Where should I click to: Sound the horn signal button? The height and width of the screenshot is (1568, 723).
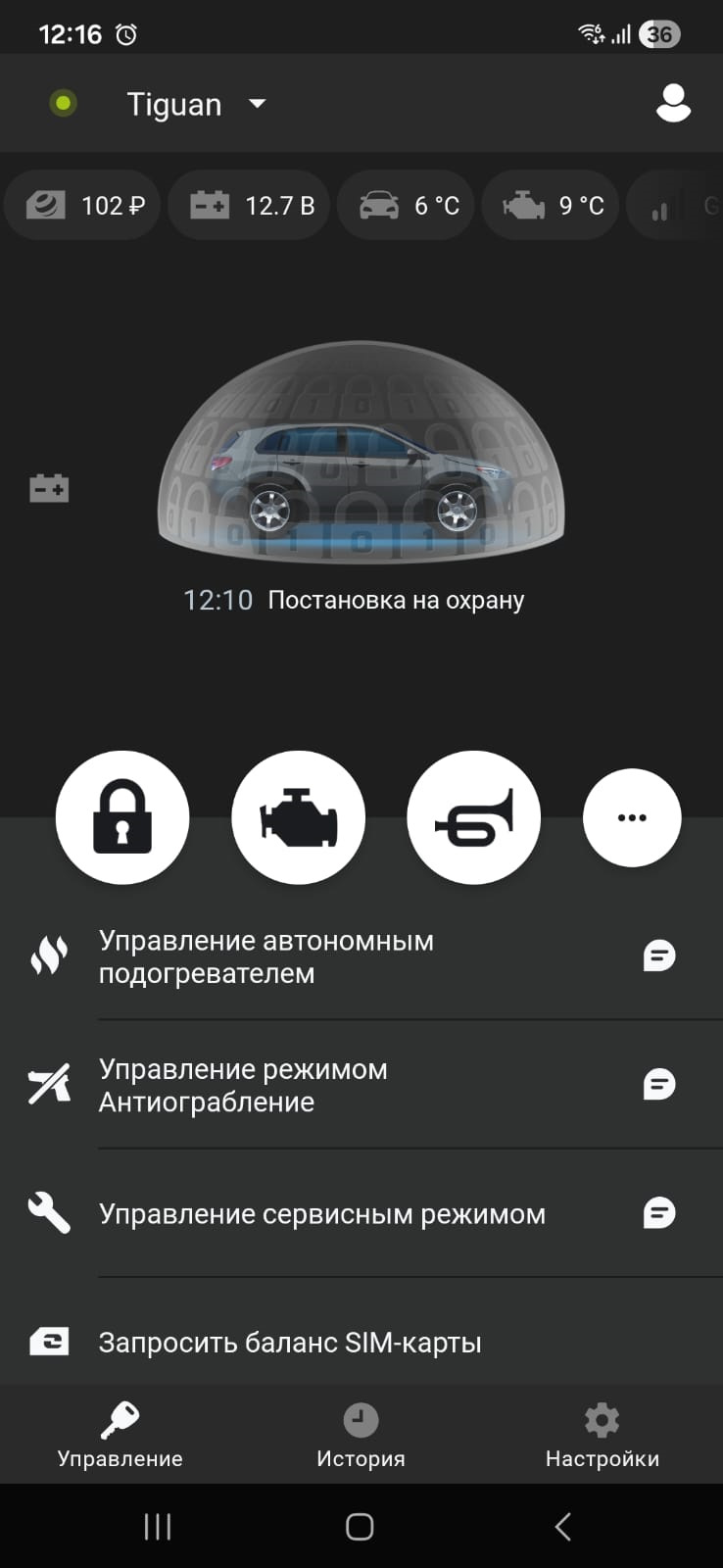473,817
